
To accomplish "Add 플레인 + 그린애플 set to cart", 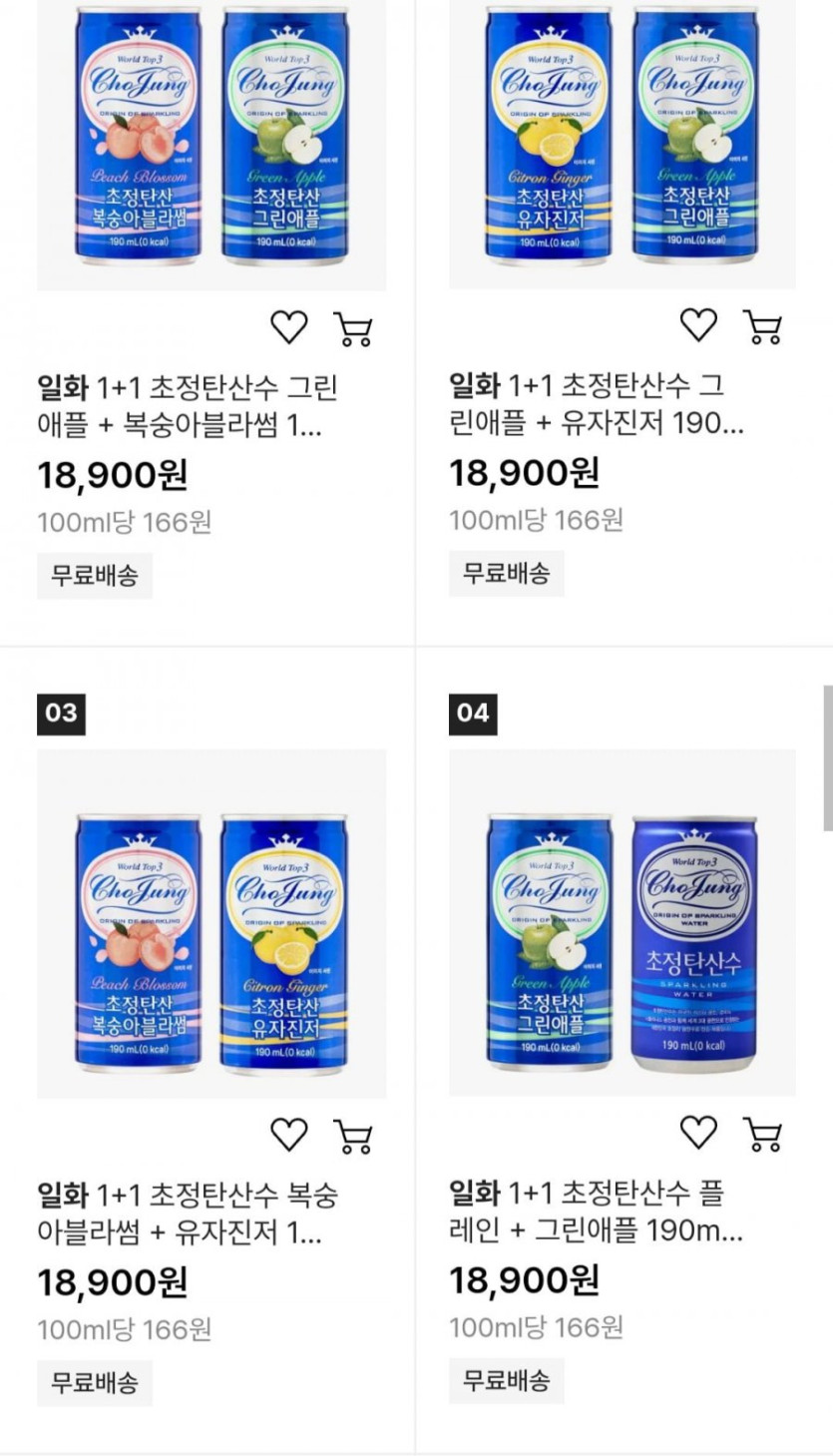I will point(763,1135).
